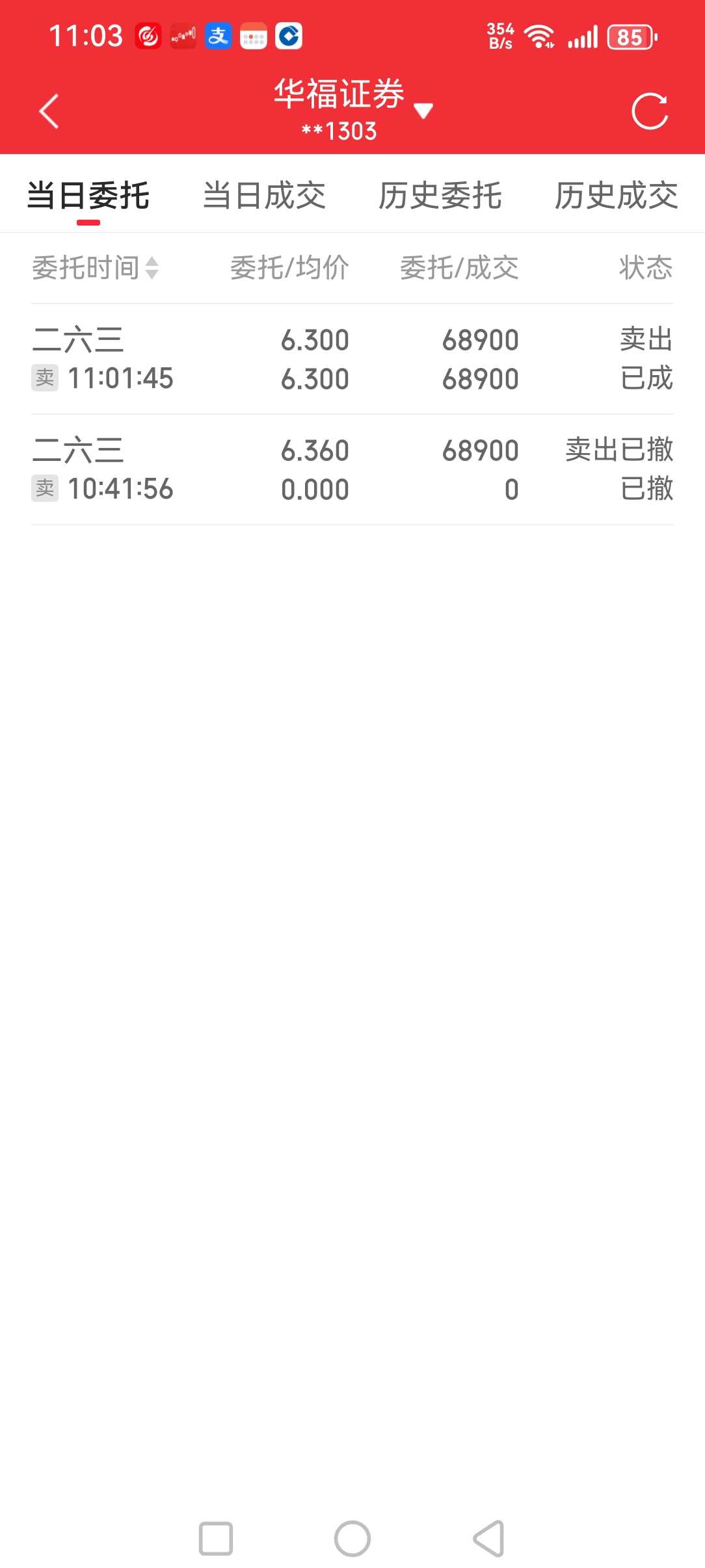Switch to the 当日成交 tab

(264, 196)
